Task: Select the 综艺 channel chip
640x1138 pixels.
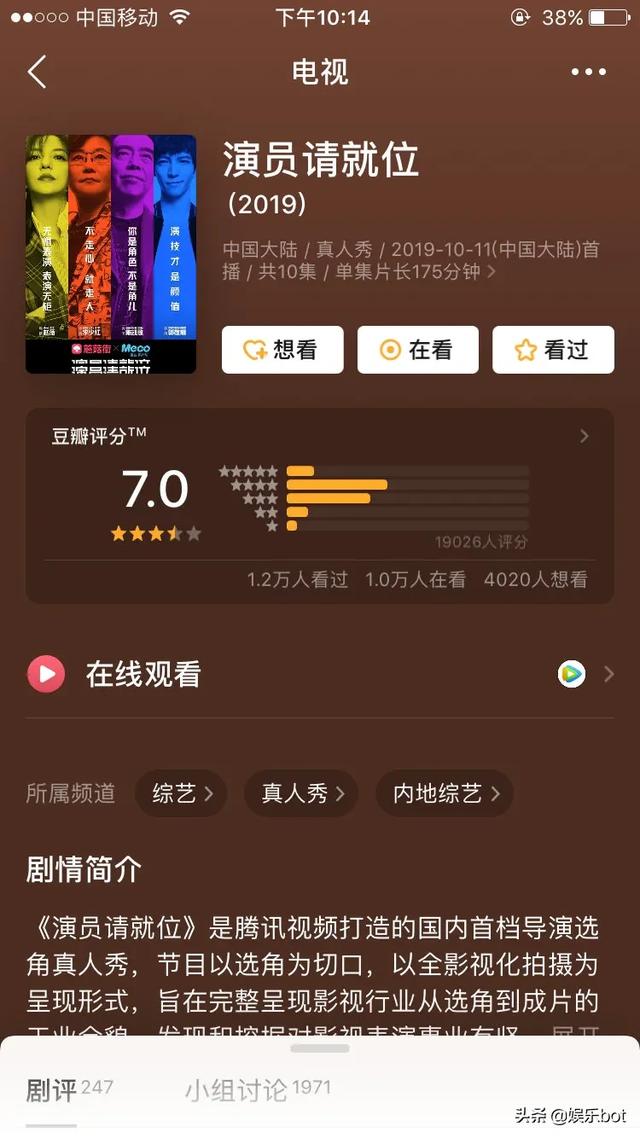Action: pos(181,794)
